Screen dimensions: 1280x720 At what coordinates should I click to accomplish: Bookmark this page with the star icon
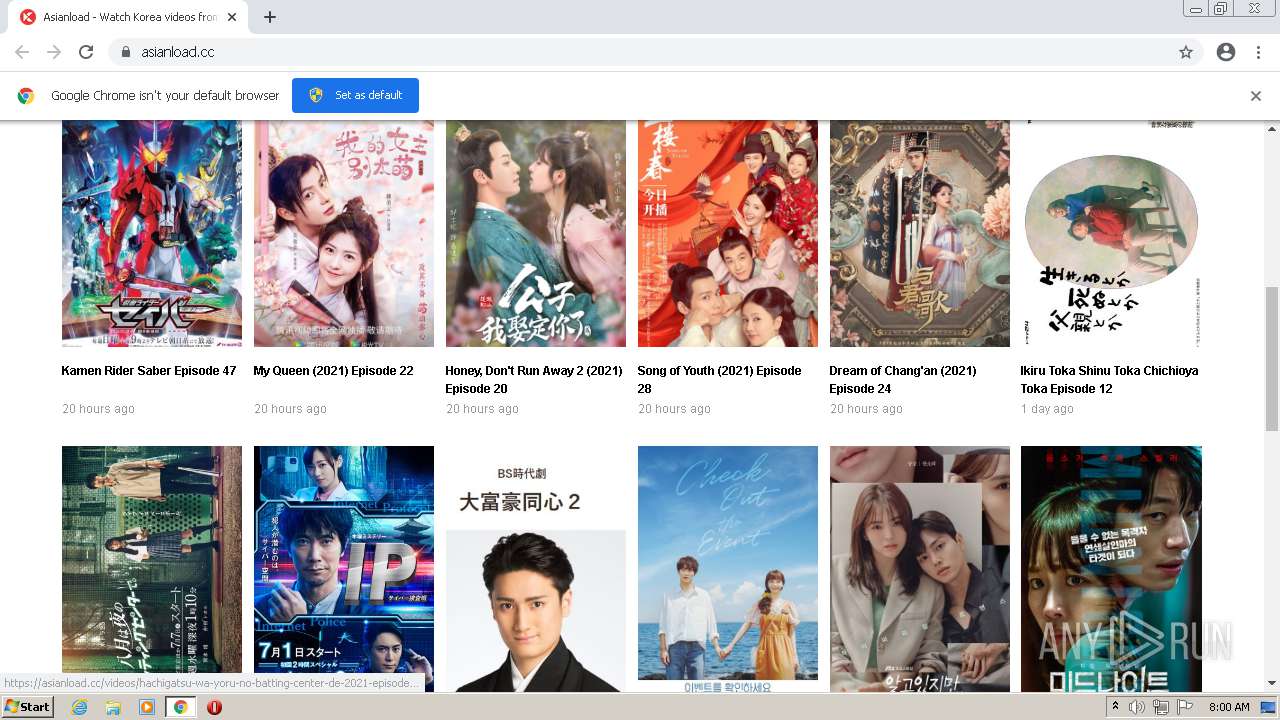coord(1186,52)
